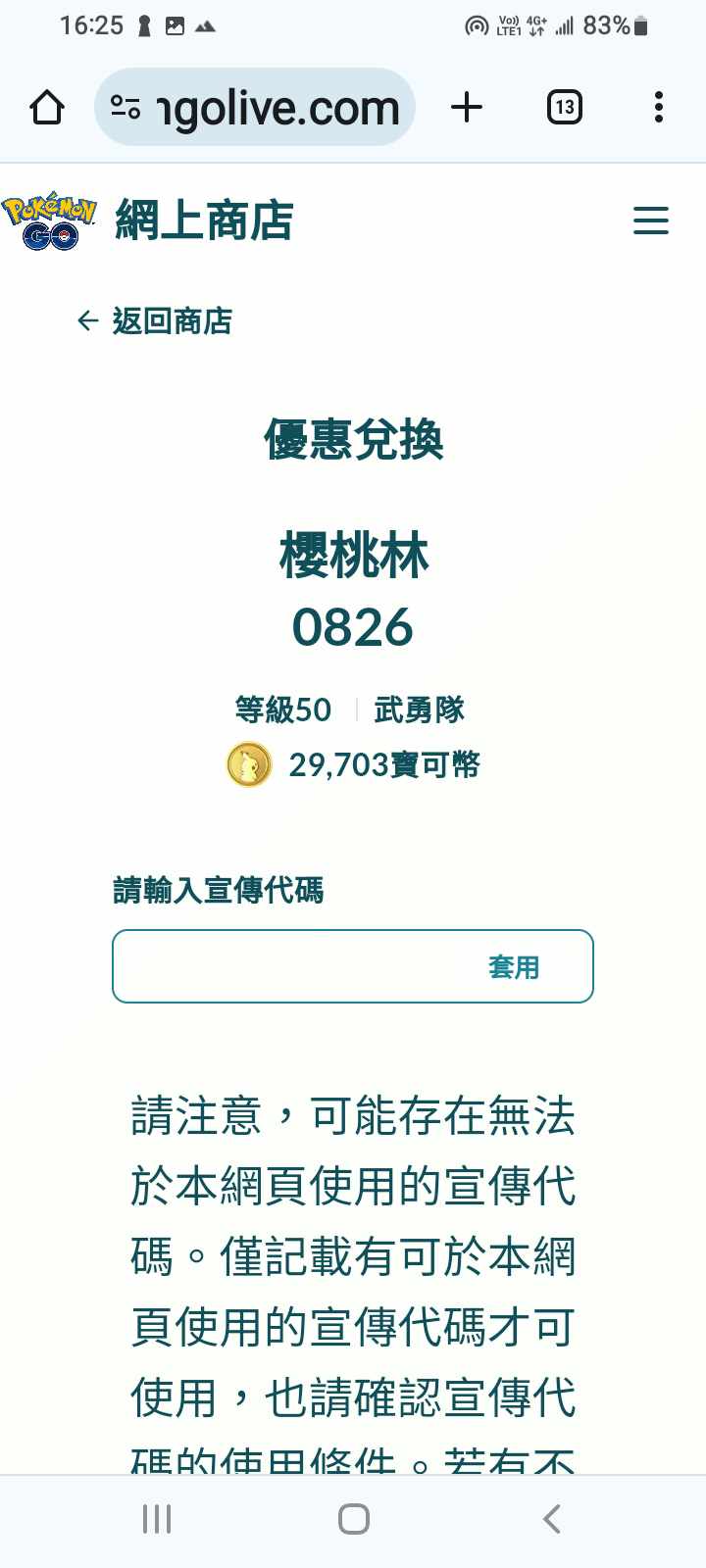
Task: Open the tab switcher showing 13 tabs
Action: tap(564, 107)
